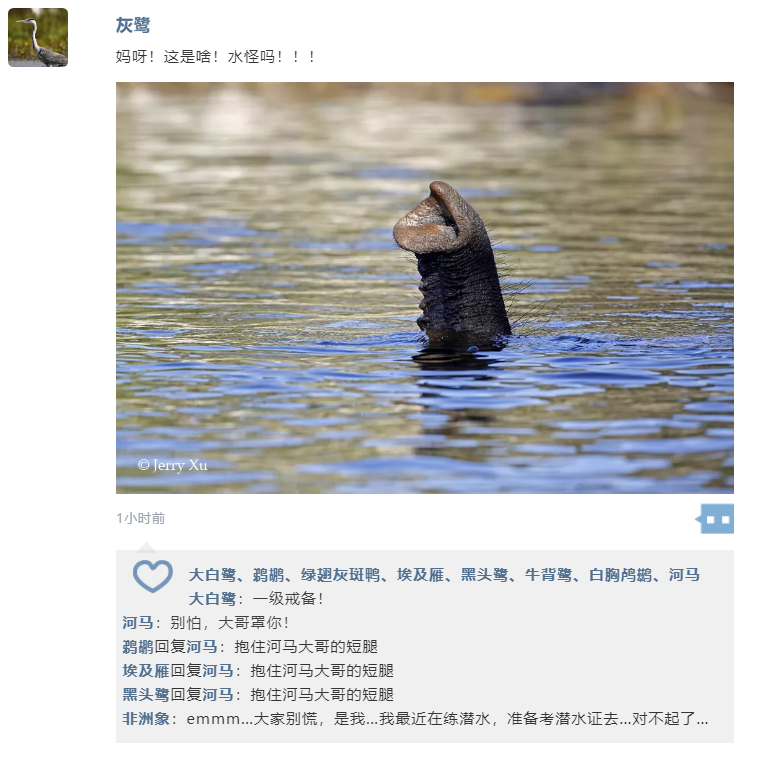Open 鹈鹕's profile from the comment

[x=138, y=647]
